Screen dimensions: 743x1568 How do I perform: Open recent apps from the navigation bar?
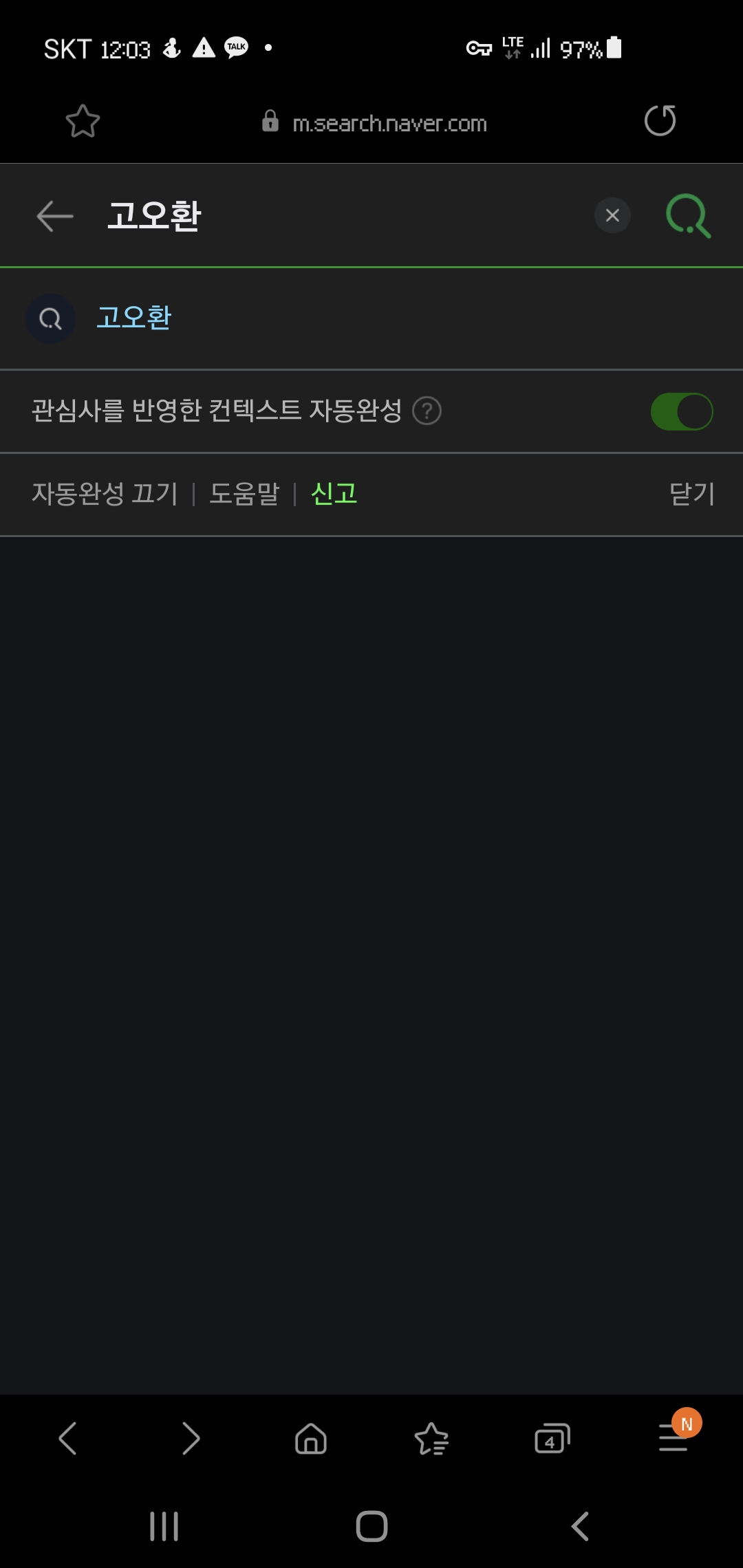(164, 1527)
